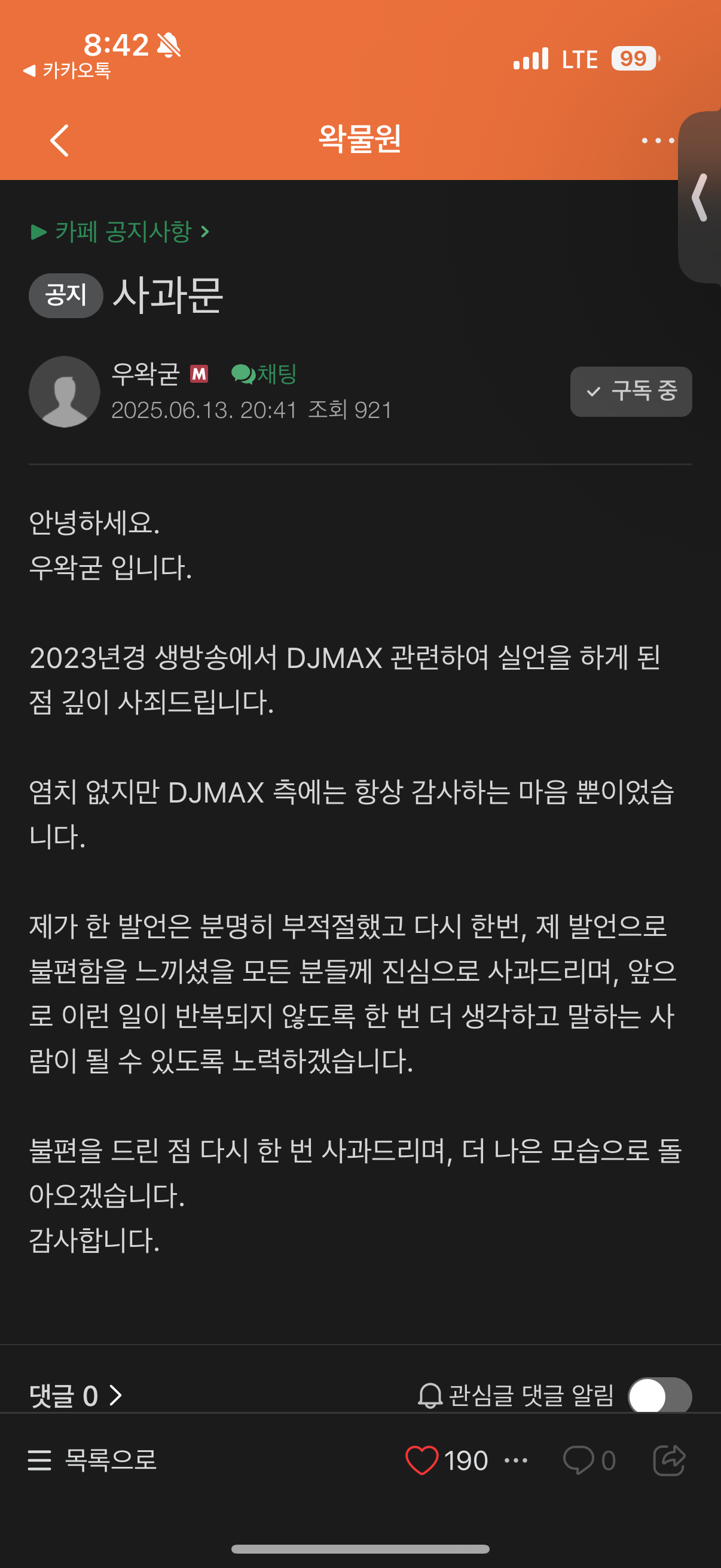Return to the post list via 목록으로
The height and width of the screenshot is (1568, 721).
93,1460
